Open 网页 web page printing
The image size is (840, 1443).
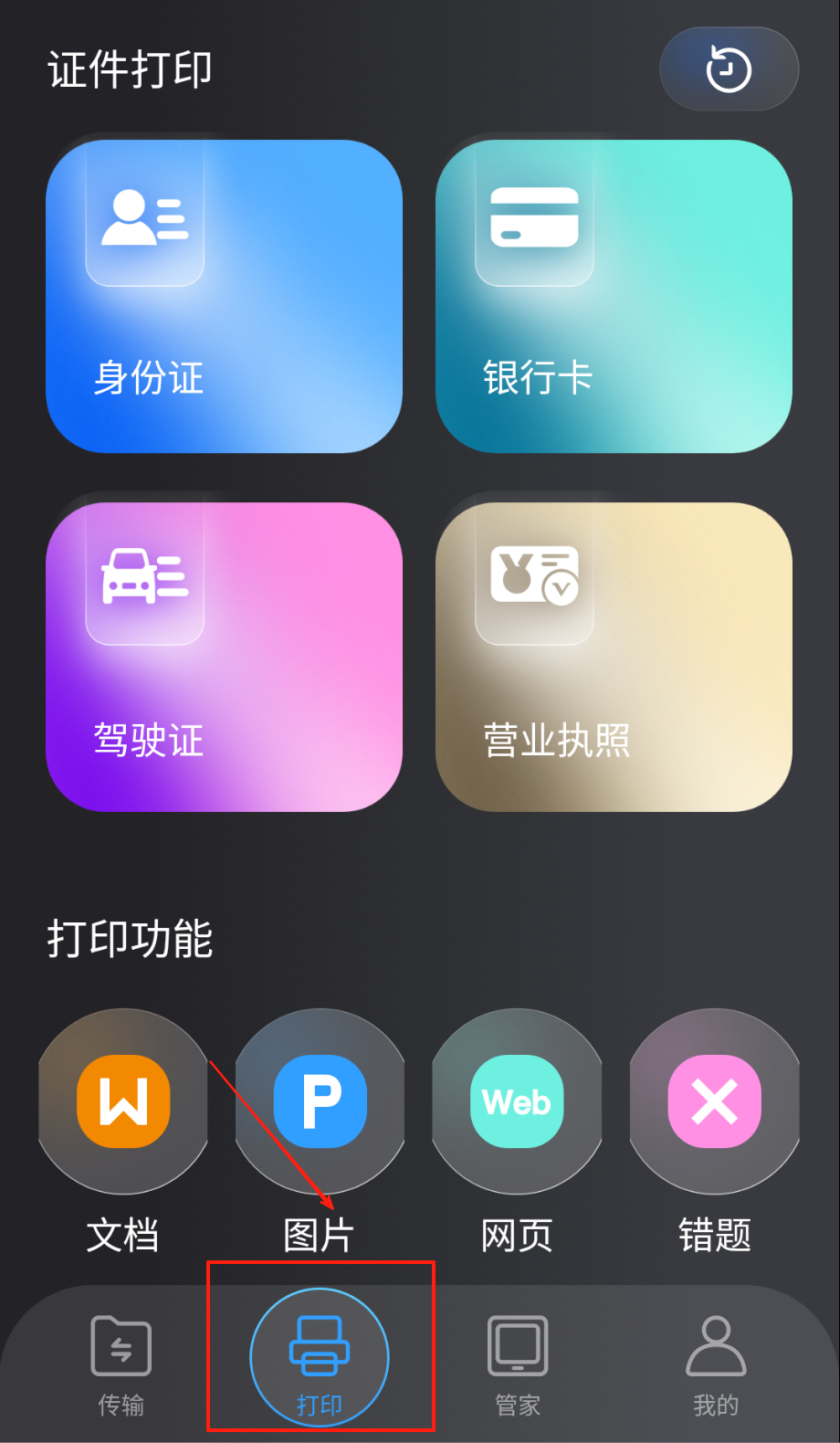[x=517, y=1101]
